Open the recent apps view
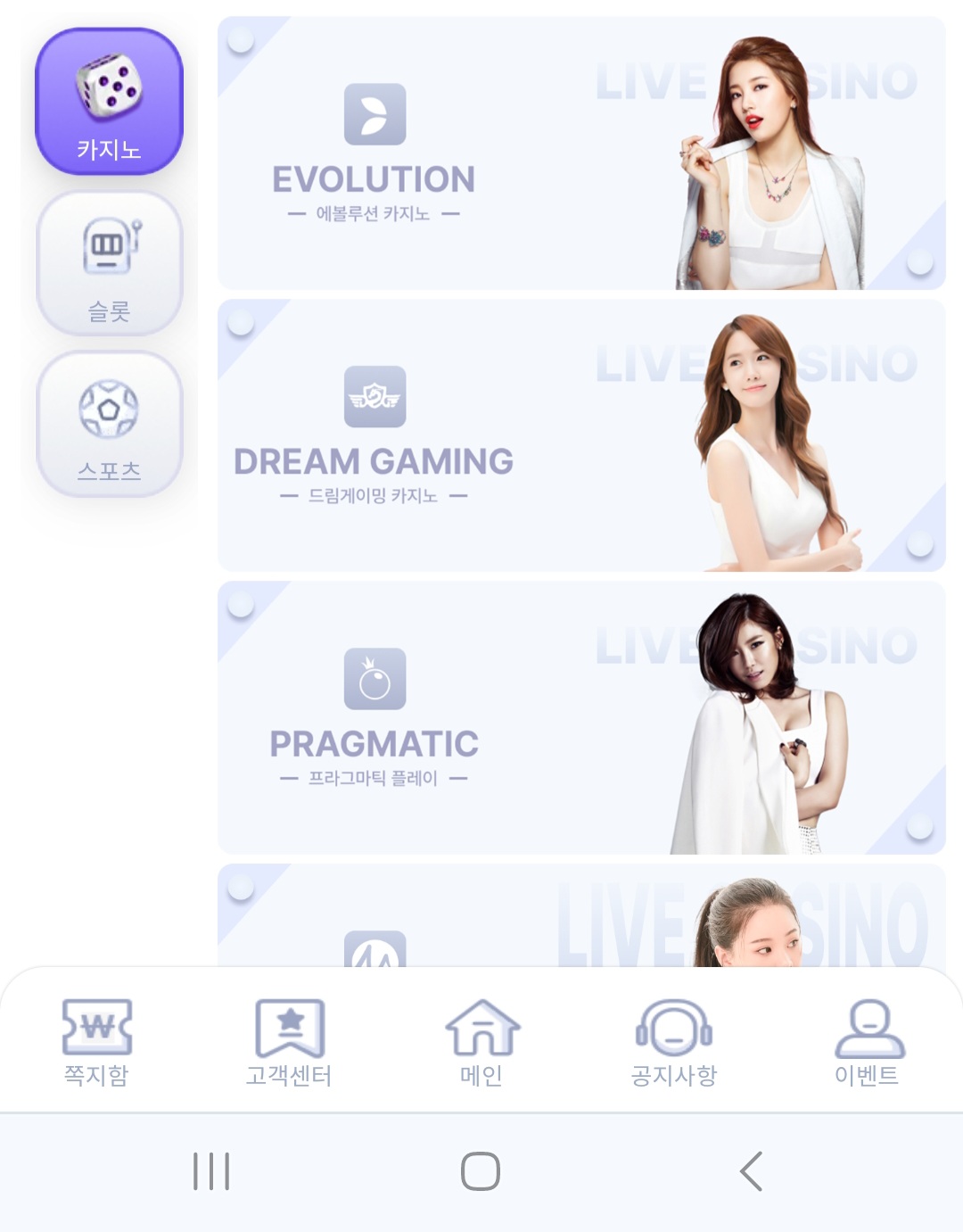Image resolution: width=963 pixels, height=1232 pixels. tap(211, 1171)
